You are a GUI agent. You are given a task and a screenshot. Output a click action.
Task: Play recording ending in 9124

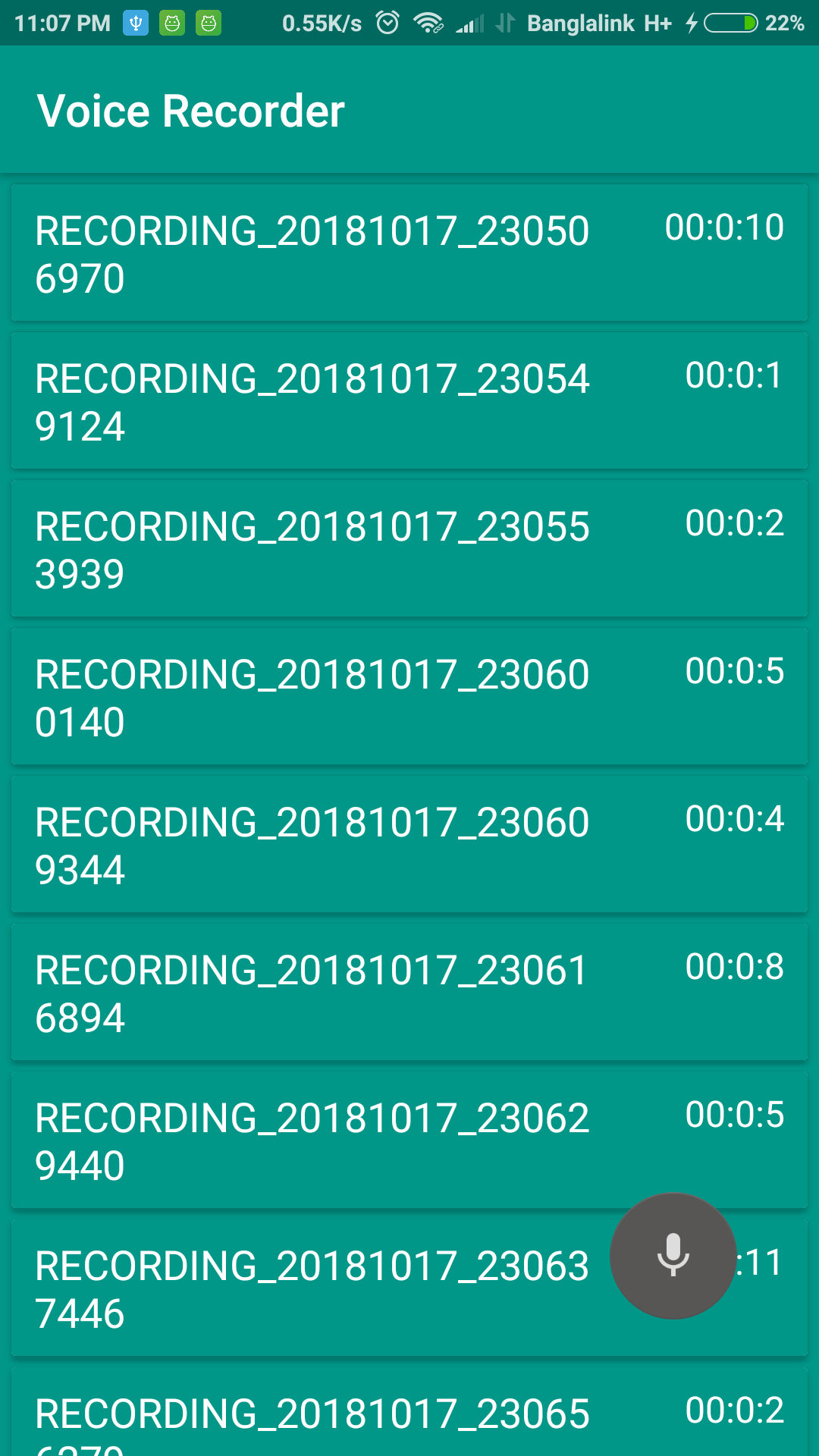coord(312,401)
